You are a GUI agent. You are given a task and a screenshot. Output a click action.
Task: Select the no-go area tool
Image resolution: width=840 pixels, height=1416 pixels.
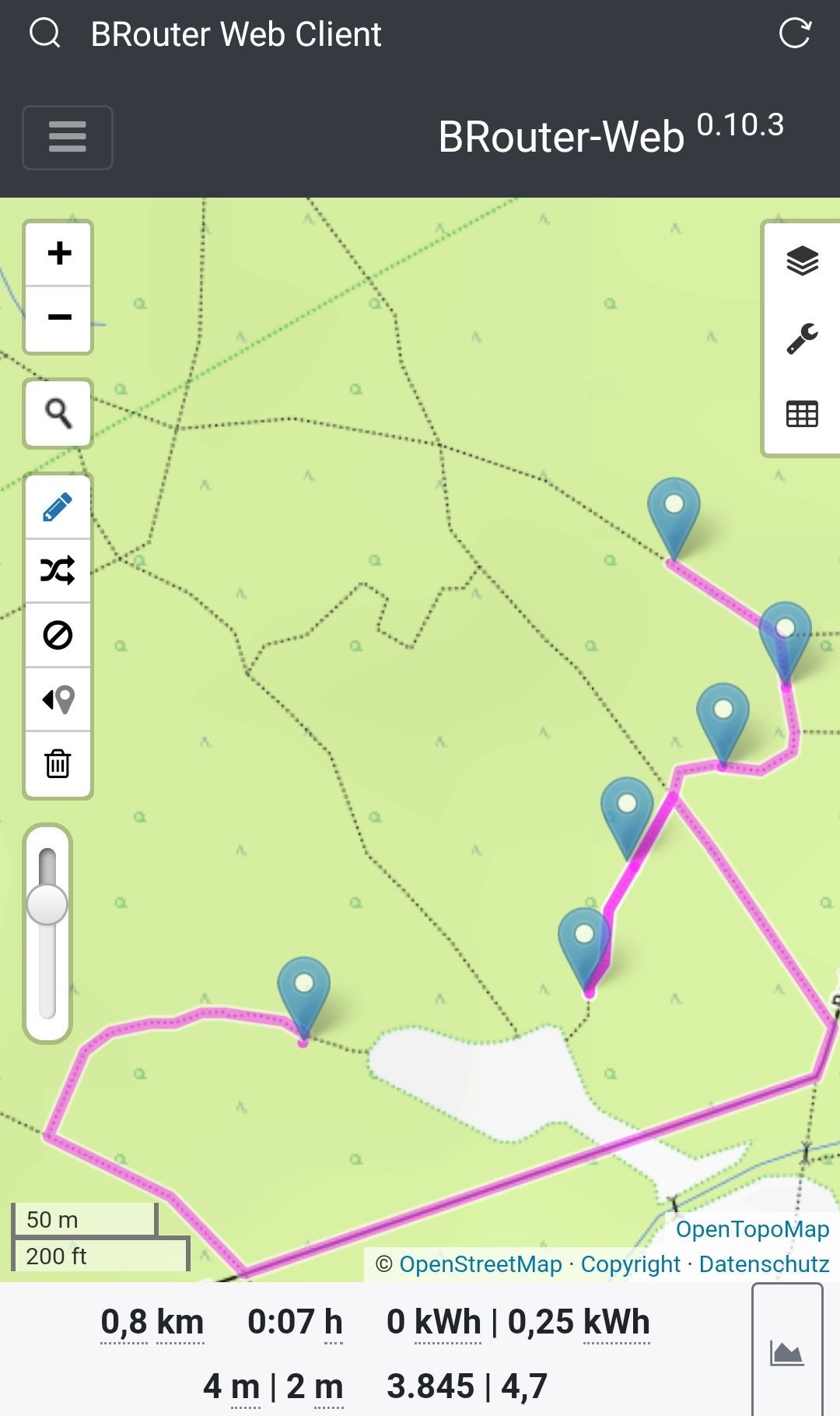(x=58, y=635)
